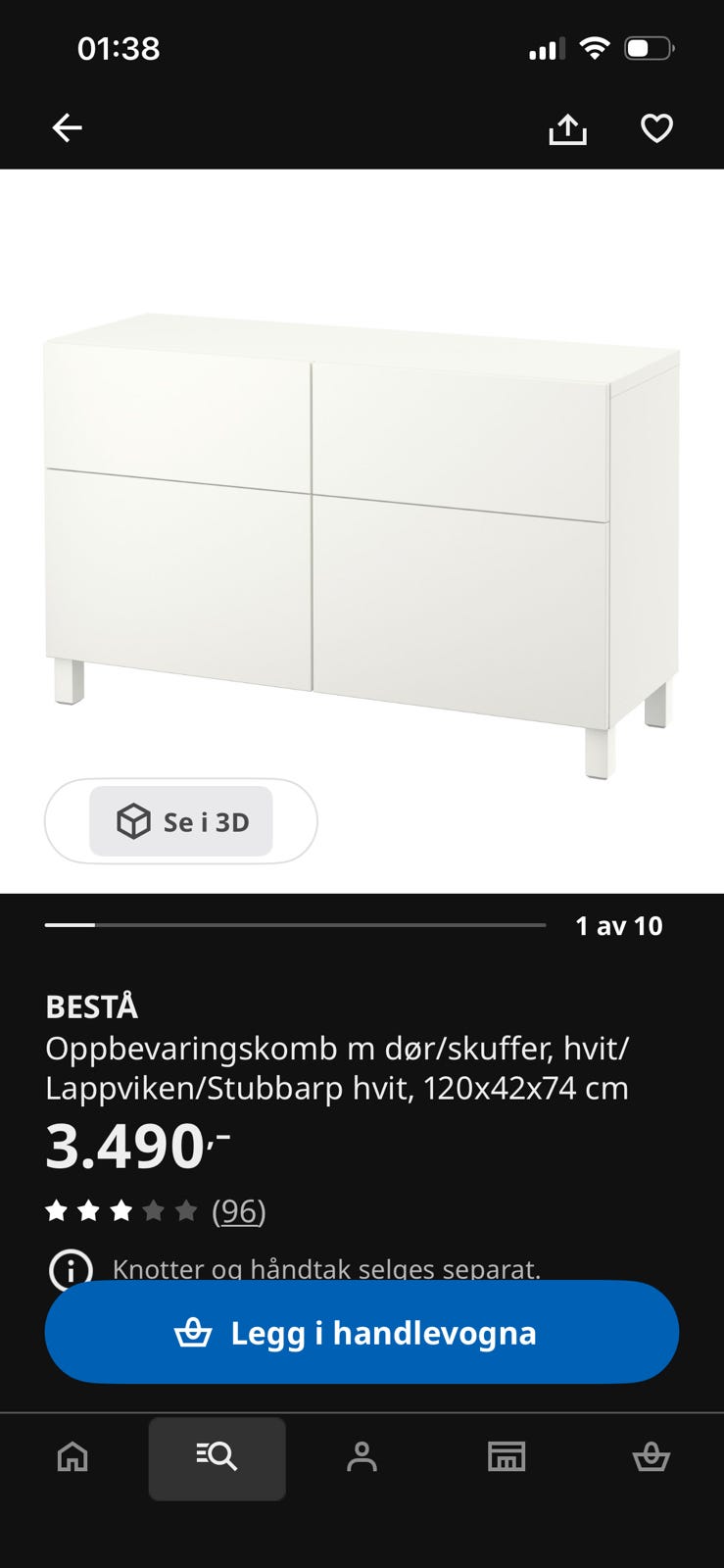The height and width of the screenshot is (1568, 724).
Task: Open the 96 reviews link
Action: tap(239, 1211)
